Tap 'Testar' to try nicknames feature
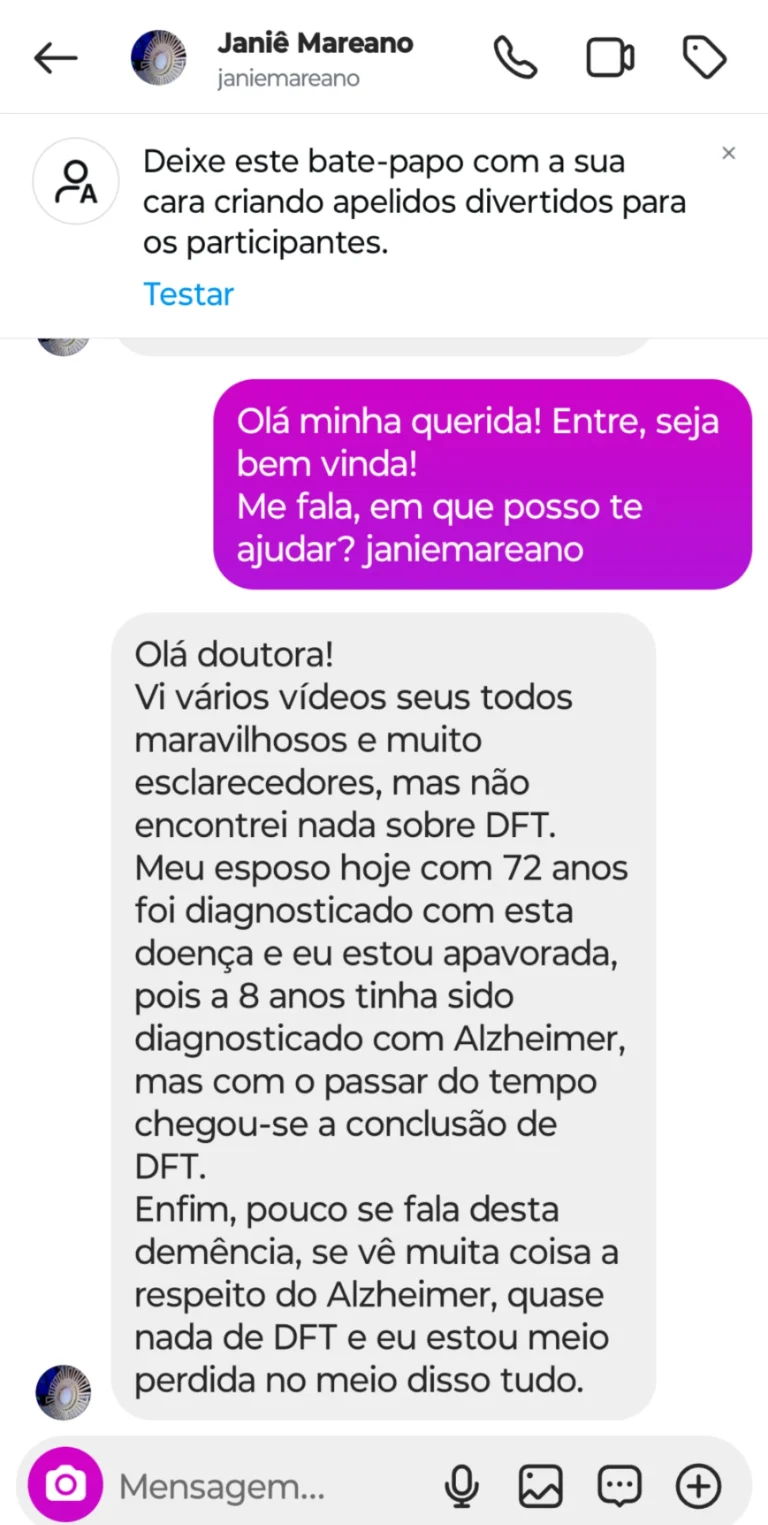The image size is (768, 1525). 188,294
